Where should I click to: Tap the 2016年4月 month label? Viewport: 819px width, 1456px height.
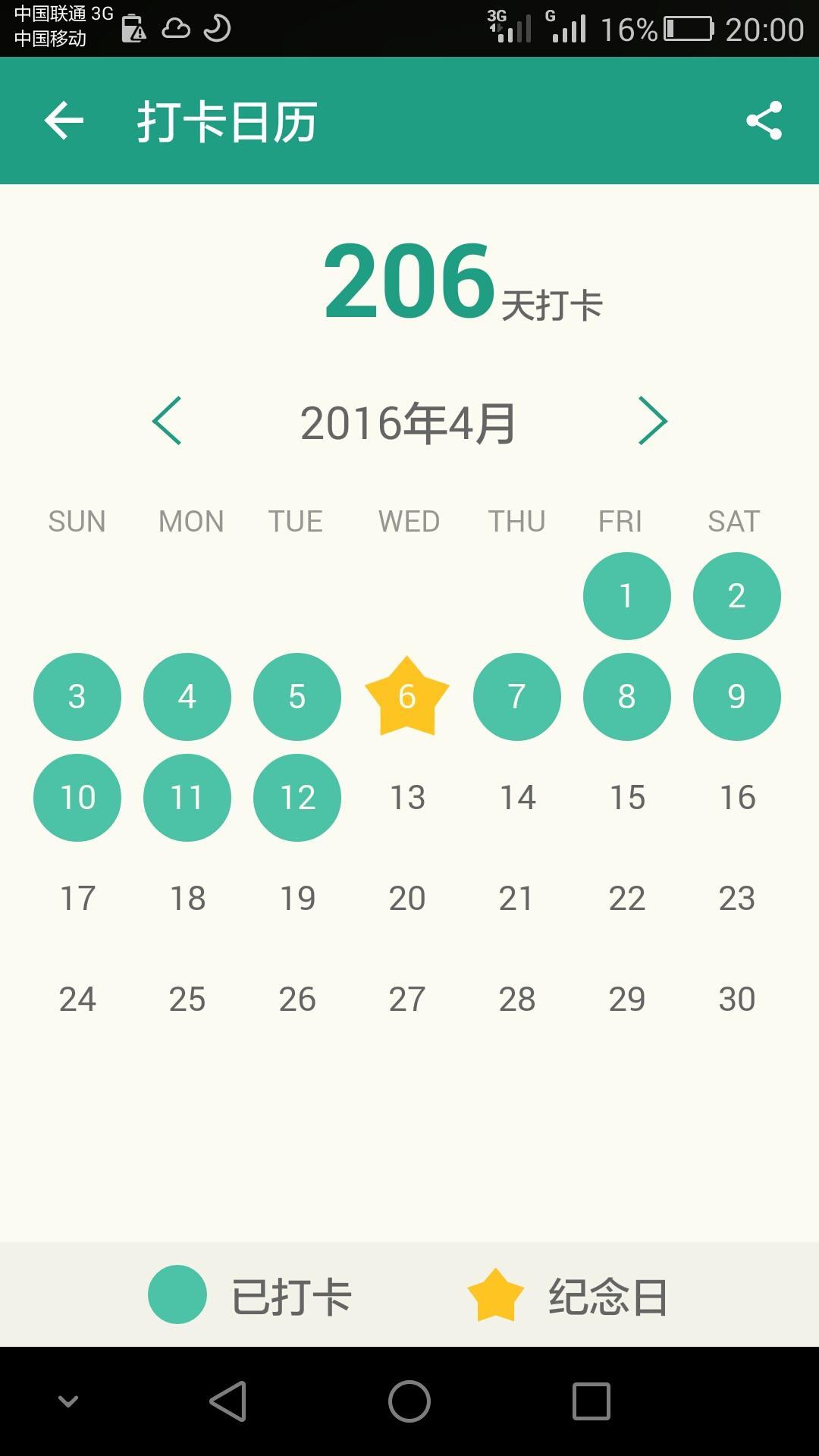click(409, 423)
